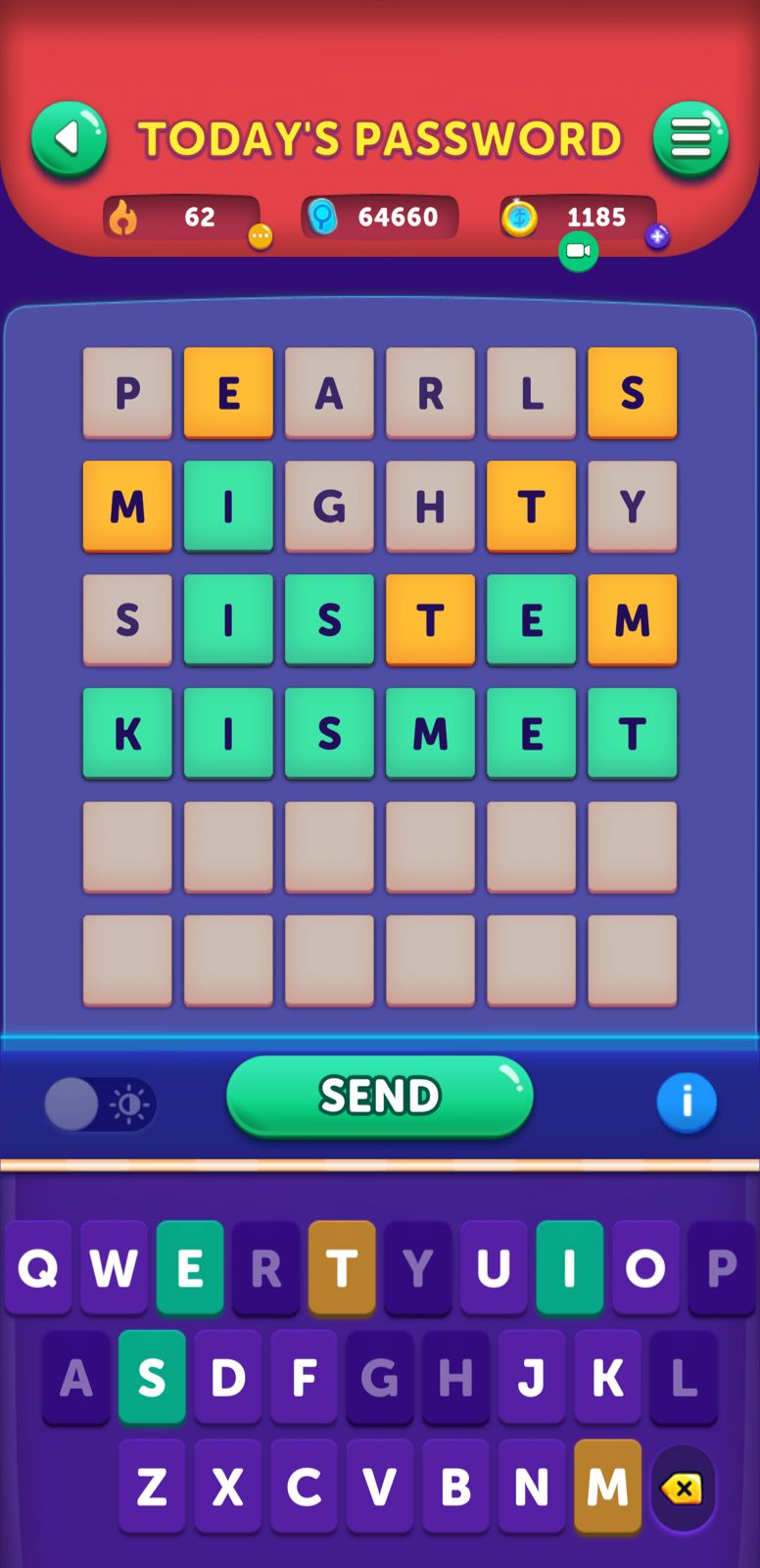Type the letter Z
This screenshot has width=760, height=1568.
152,1487
